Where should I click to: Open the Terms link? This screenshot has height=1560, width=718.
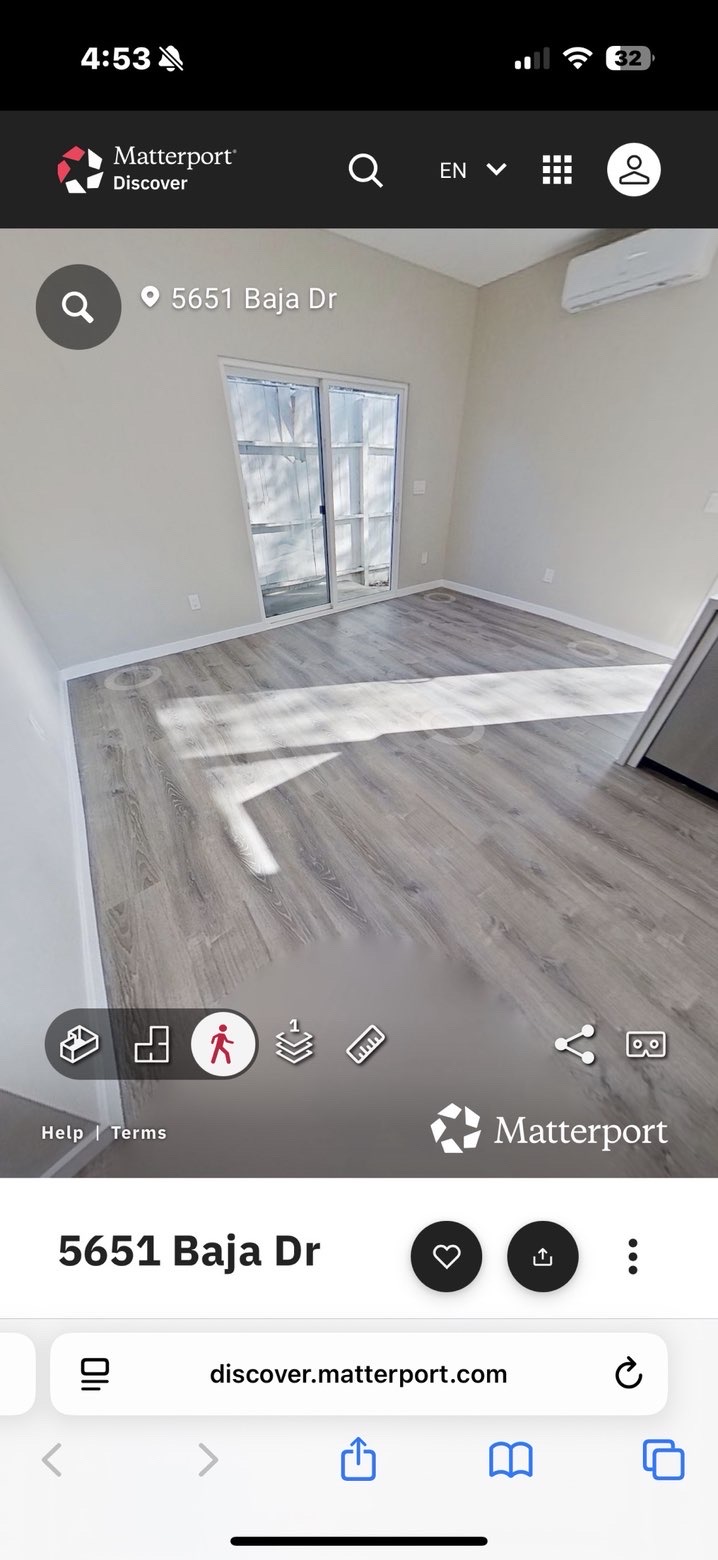(x=139, y=1133)
